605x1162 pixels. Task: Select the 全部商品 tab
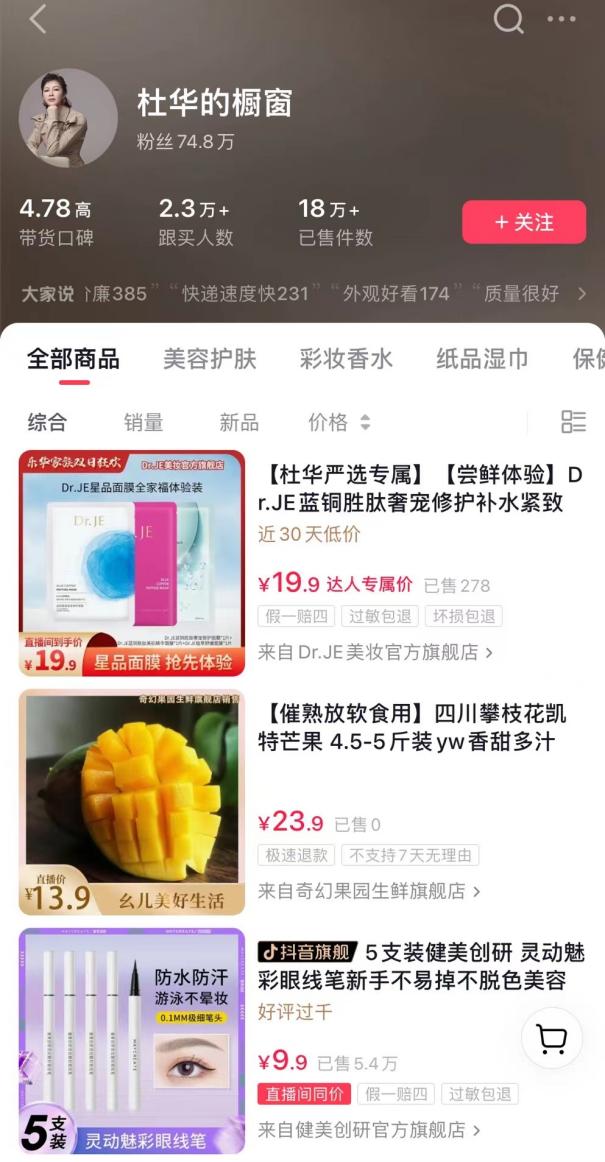tap(73, 359)
